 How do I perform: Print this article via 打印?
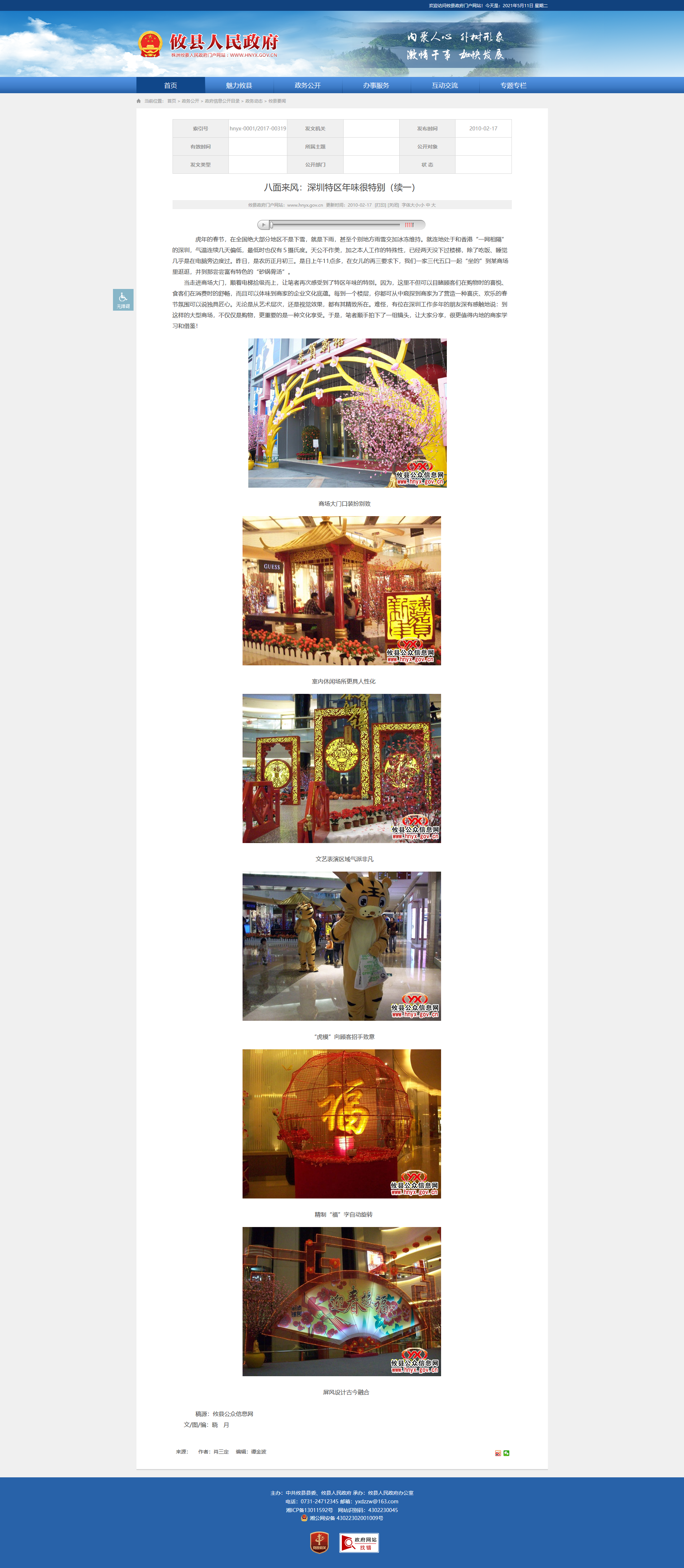click(380, 205)
